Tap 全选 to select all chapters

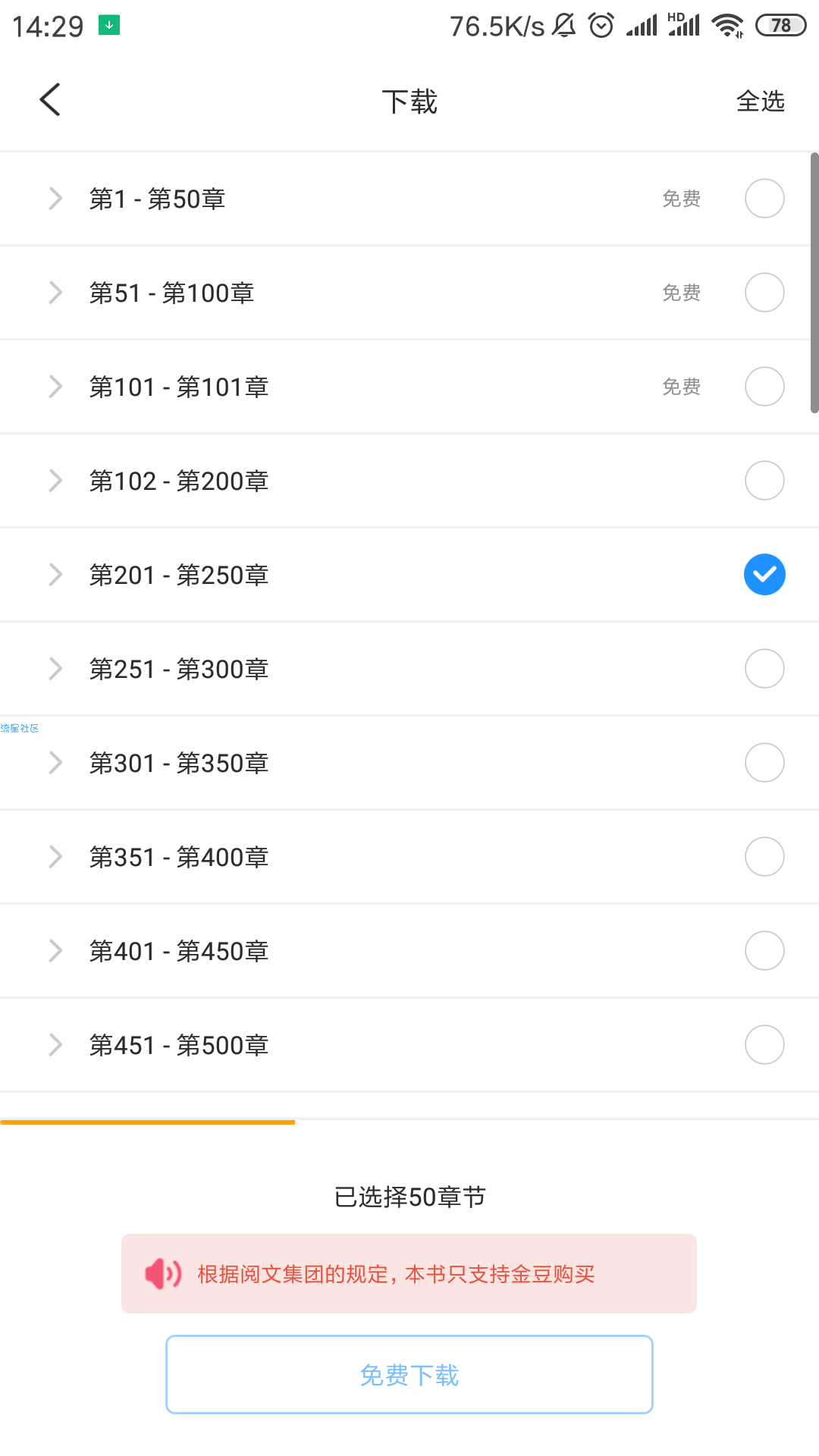pos(760,101)
